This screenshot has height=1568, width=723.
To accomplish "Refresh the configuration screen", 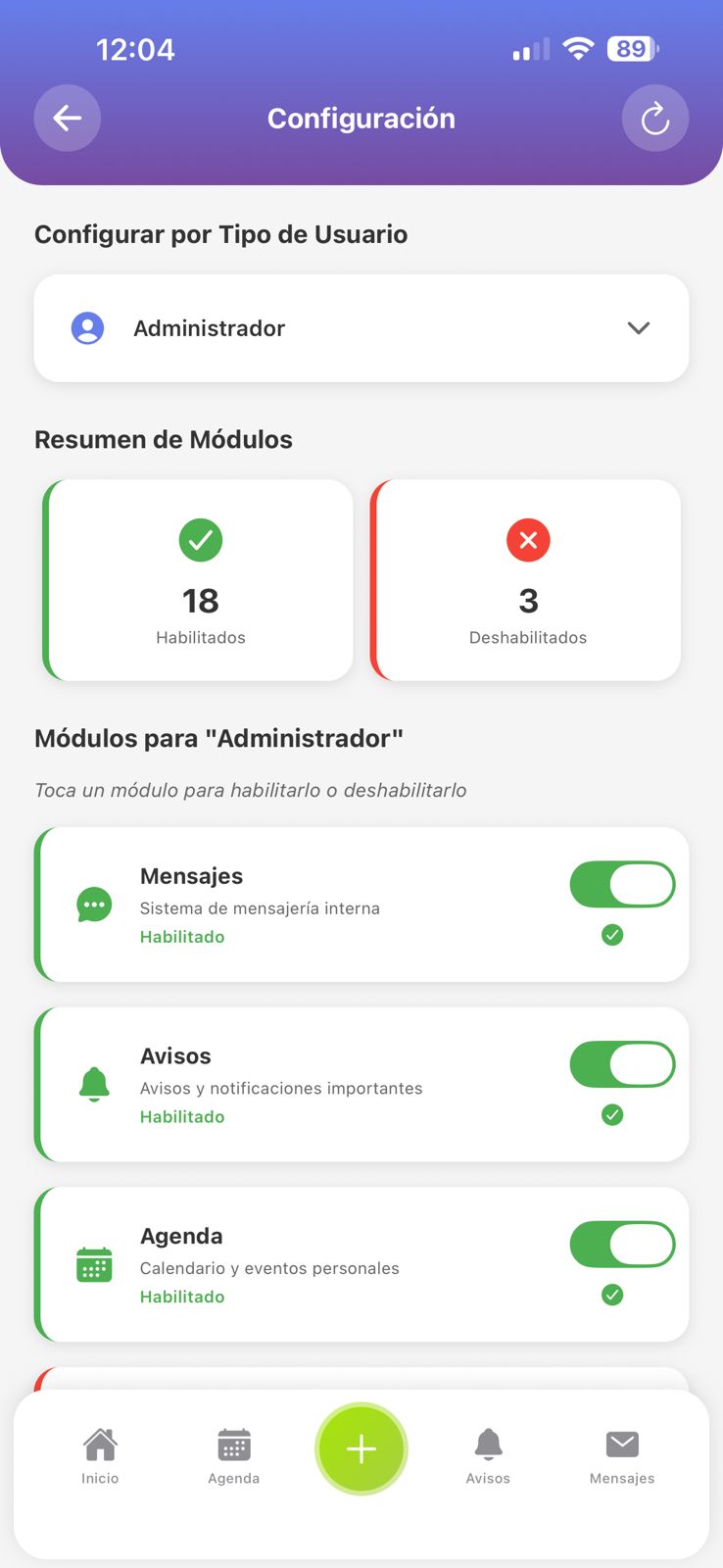I will tap(654, 119).
